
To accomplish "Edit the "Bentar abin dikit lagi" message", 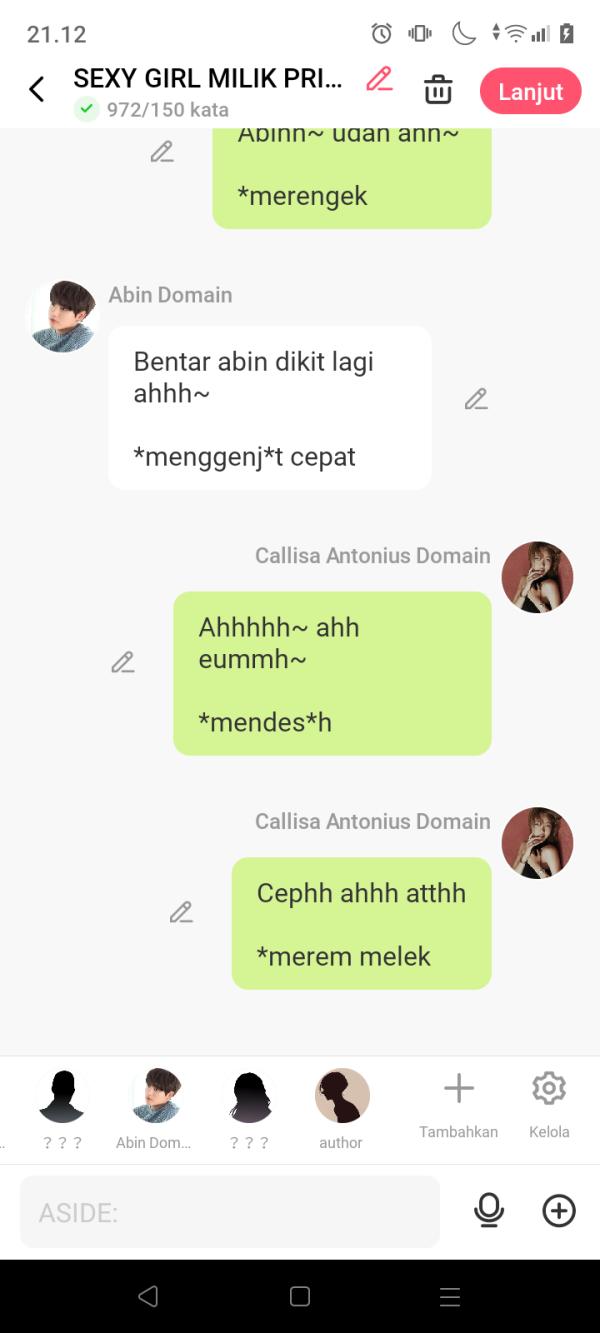I will [476, 400].
